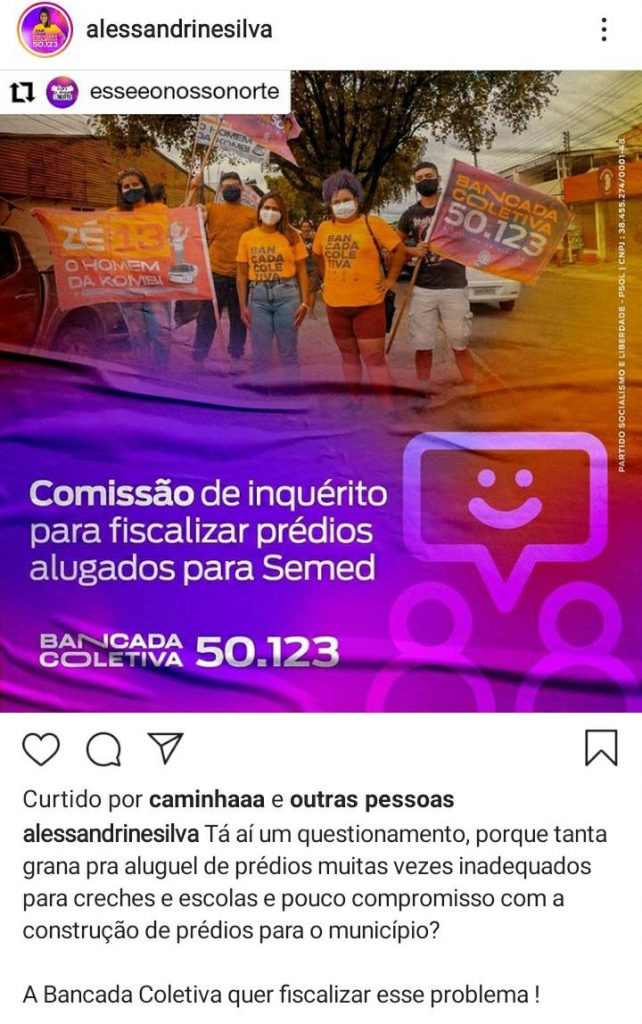Open the post's three-dot options menu
Screen dimensions: 642x1024
coord(604,30)
